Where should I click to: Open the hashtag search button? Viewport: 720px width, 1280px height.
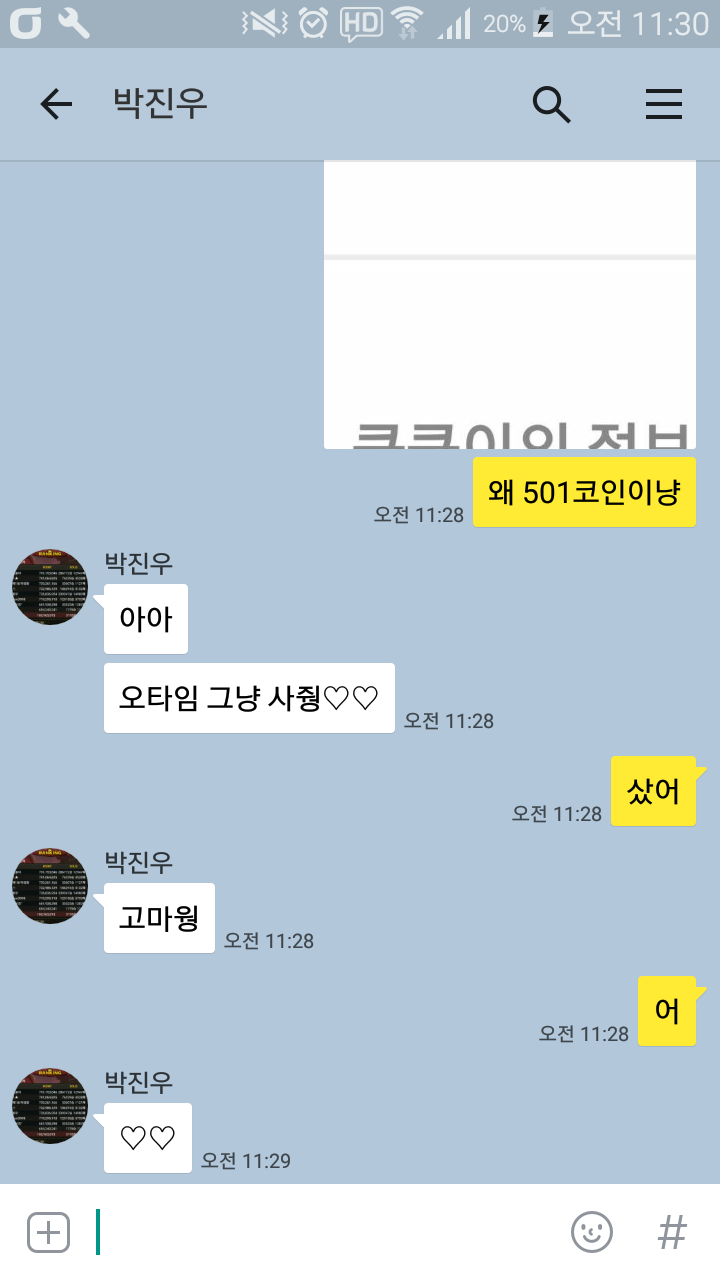point(672,1232)
